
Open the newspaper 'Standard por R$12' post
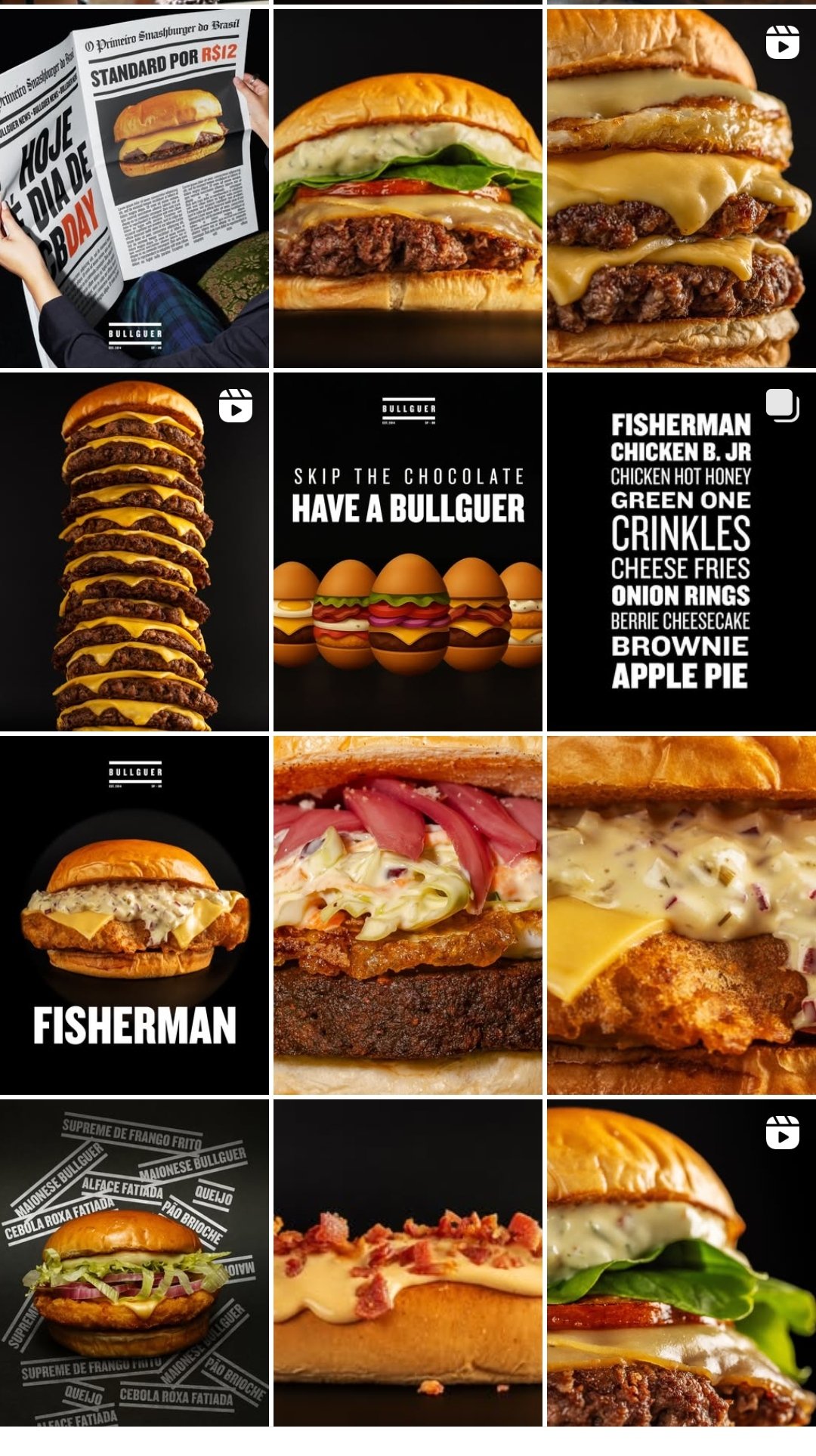(134, 188)
